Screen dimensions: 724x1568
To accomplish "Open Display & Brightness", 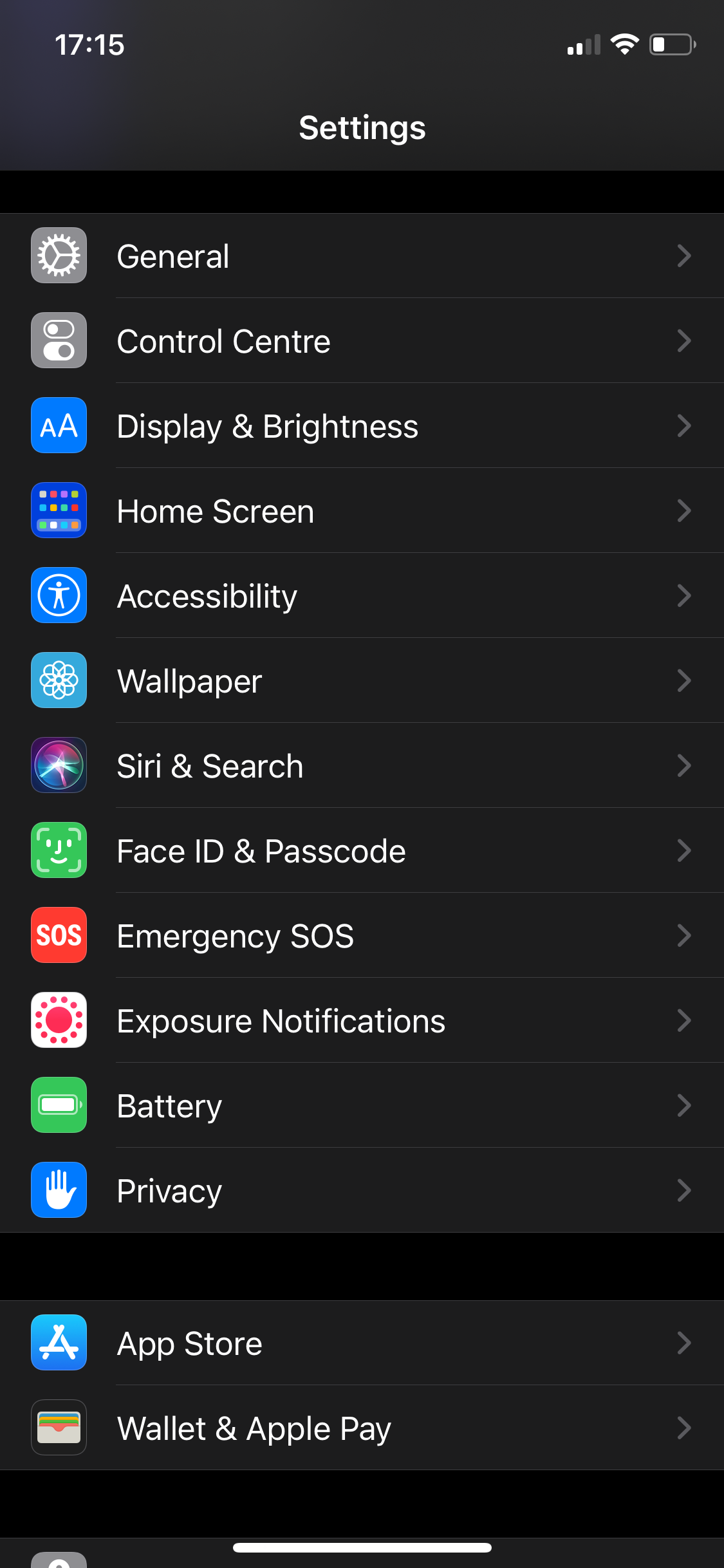I will (360, 426).
